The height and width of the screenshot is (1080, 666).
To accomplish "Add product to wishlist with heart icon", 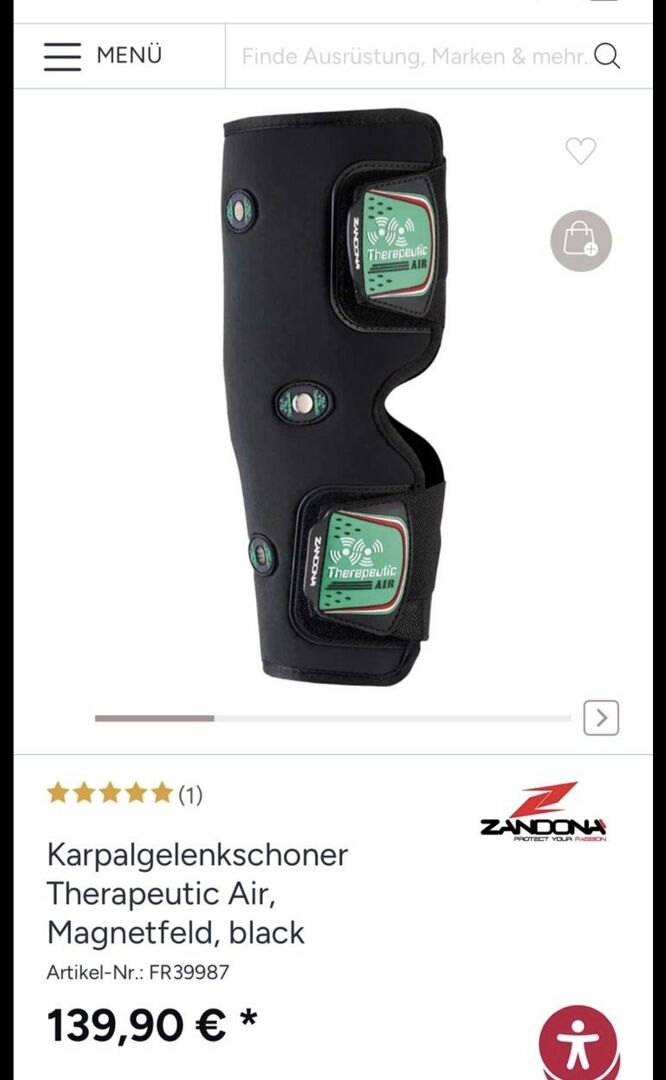I will 580,151.
